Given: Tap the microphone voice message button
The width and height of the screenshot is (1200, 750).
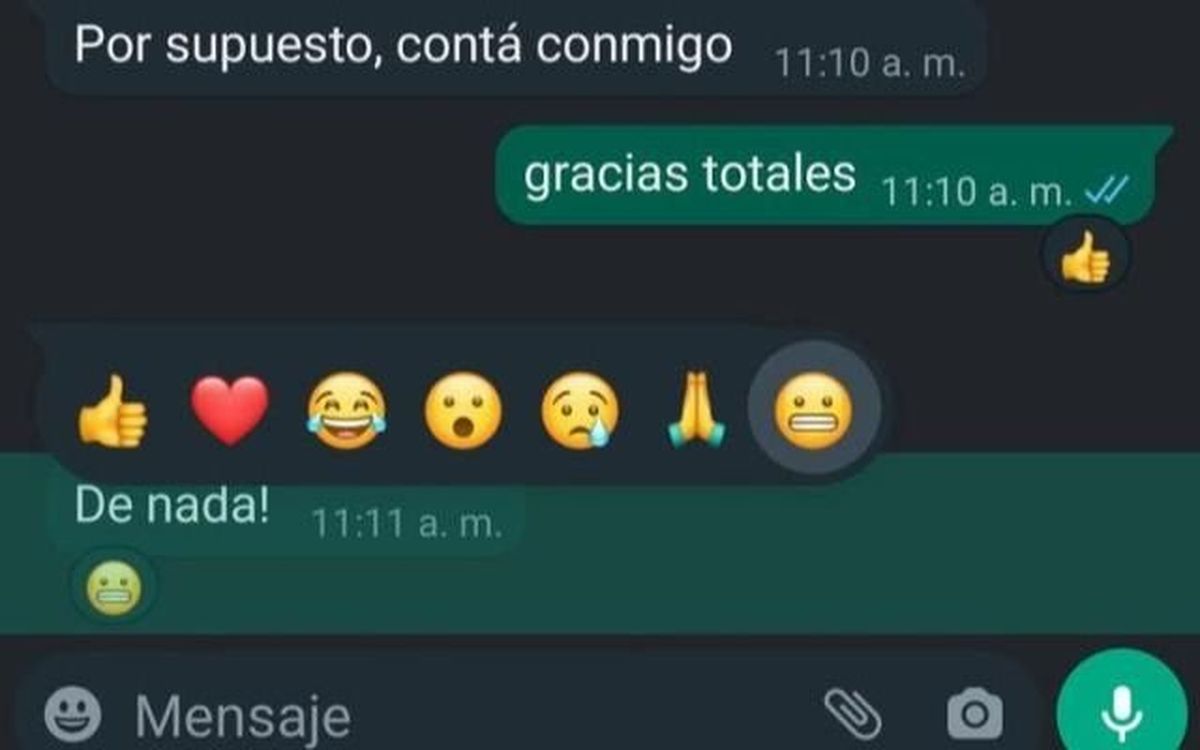Looking at the screenshot, I should click(x=1120, y=710).
